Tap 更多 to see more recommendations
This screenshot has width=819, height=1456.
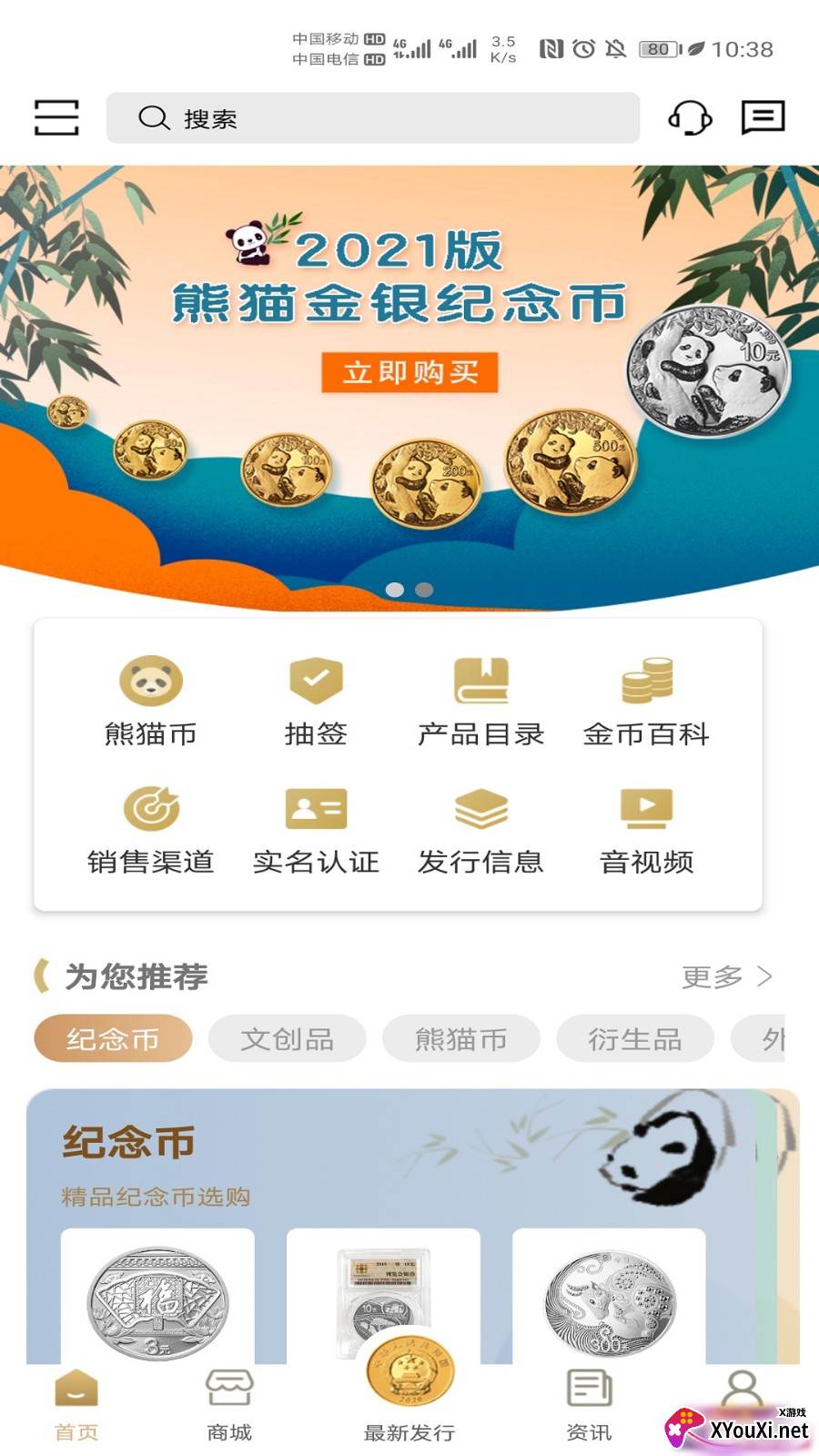(726, 976)
